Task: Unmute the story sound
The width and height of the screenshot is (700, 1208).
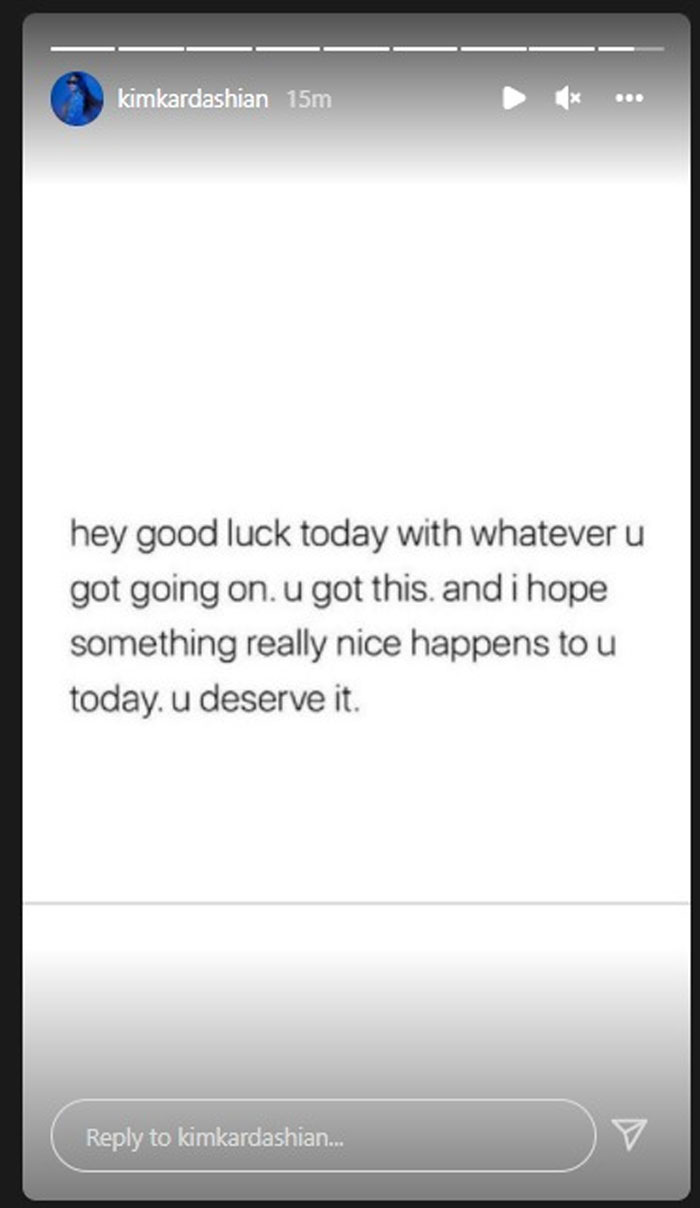Action: coord(568,98)
